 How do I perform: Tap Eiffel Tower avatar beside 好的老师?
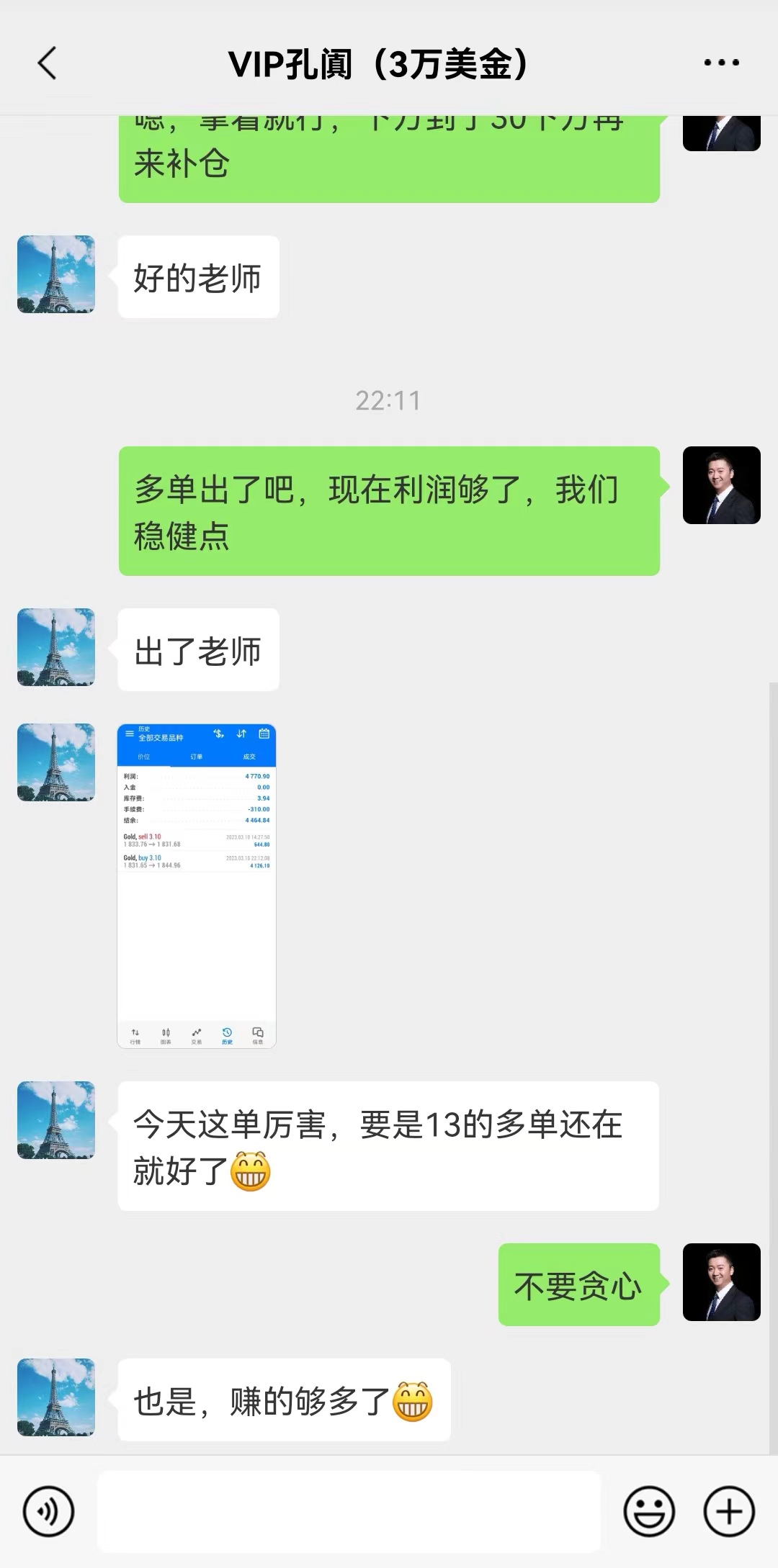tap(56, 274)
